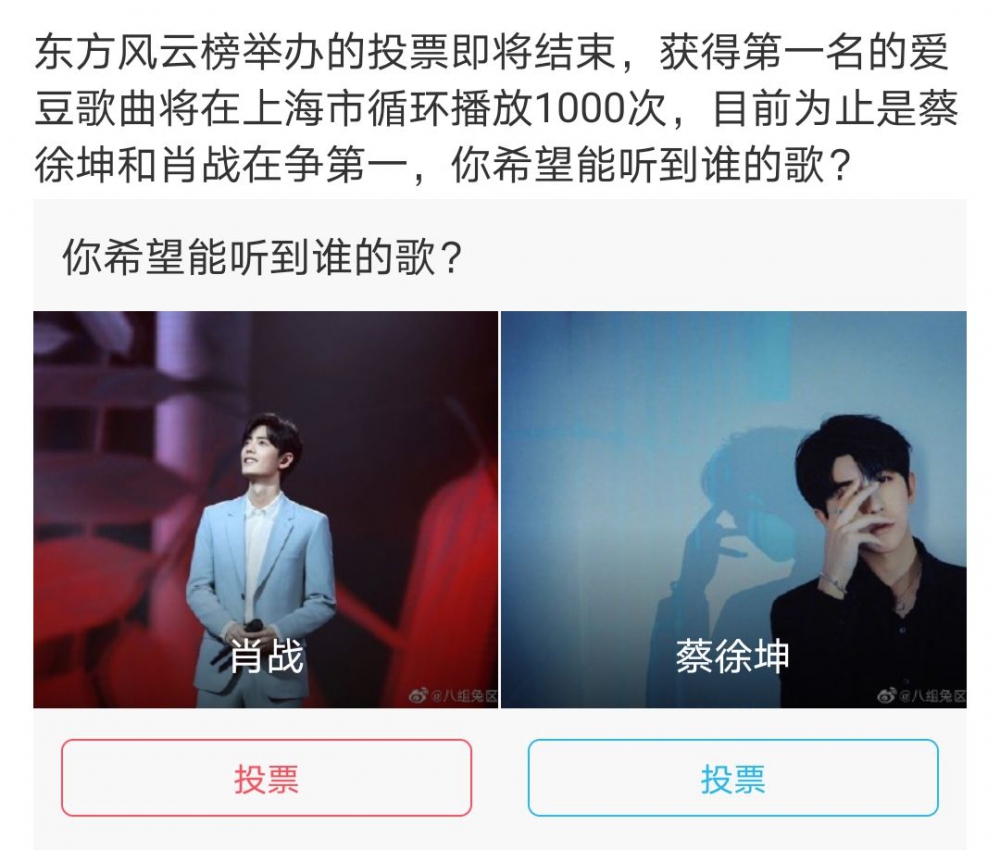This screenshot has width=1000, height=850.
Task: Vote for 肖战 with the red 投票 button
Action: tap(266, 778)
